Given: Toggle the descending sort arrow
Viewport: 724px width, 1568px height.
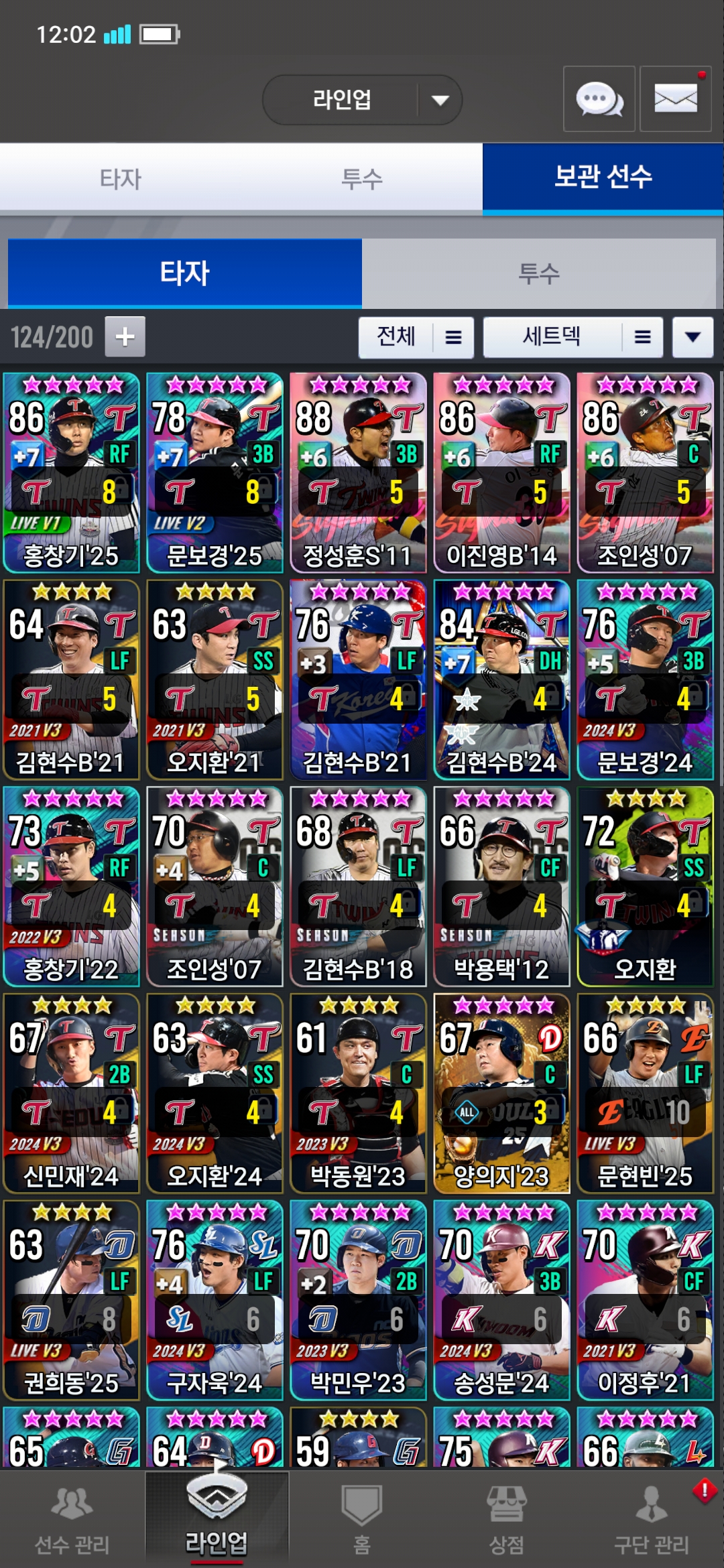Looking at the screenshot, I should pyautogui.click(x=692, y=337).
